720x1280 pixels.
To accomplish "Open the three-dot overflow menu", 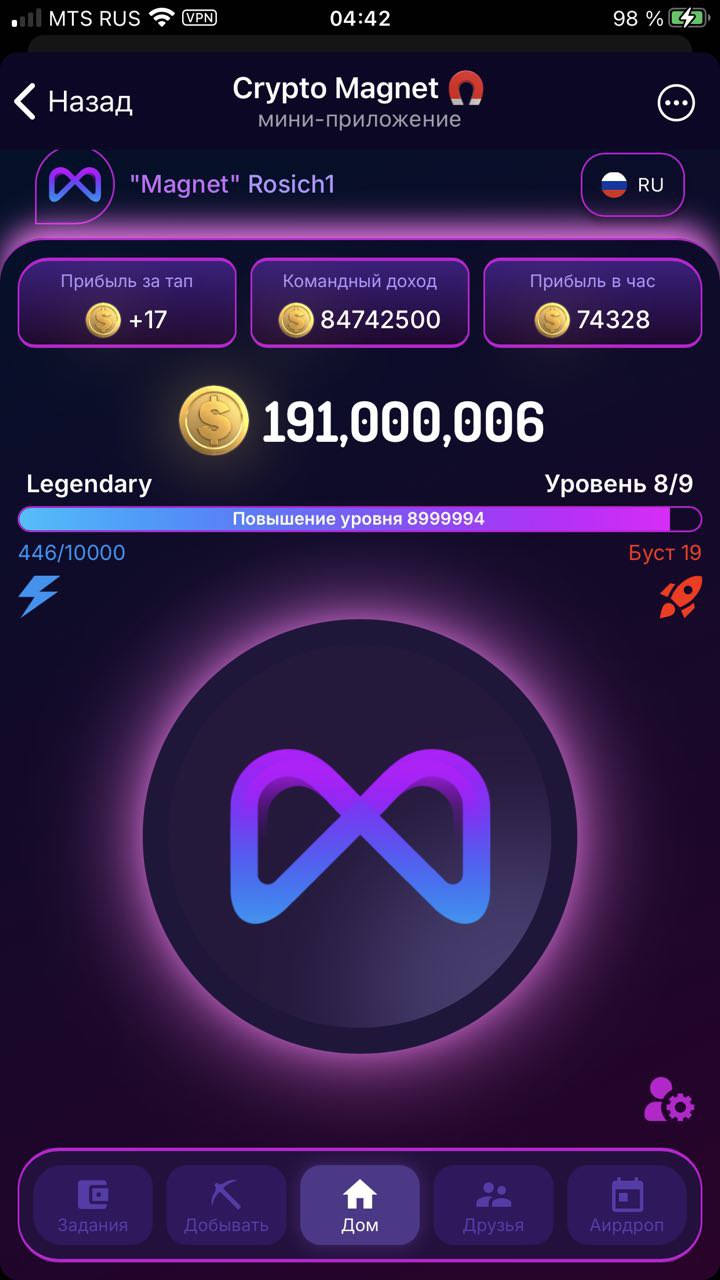I will (675, 103).
